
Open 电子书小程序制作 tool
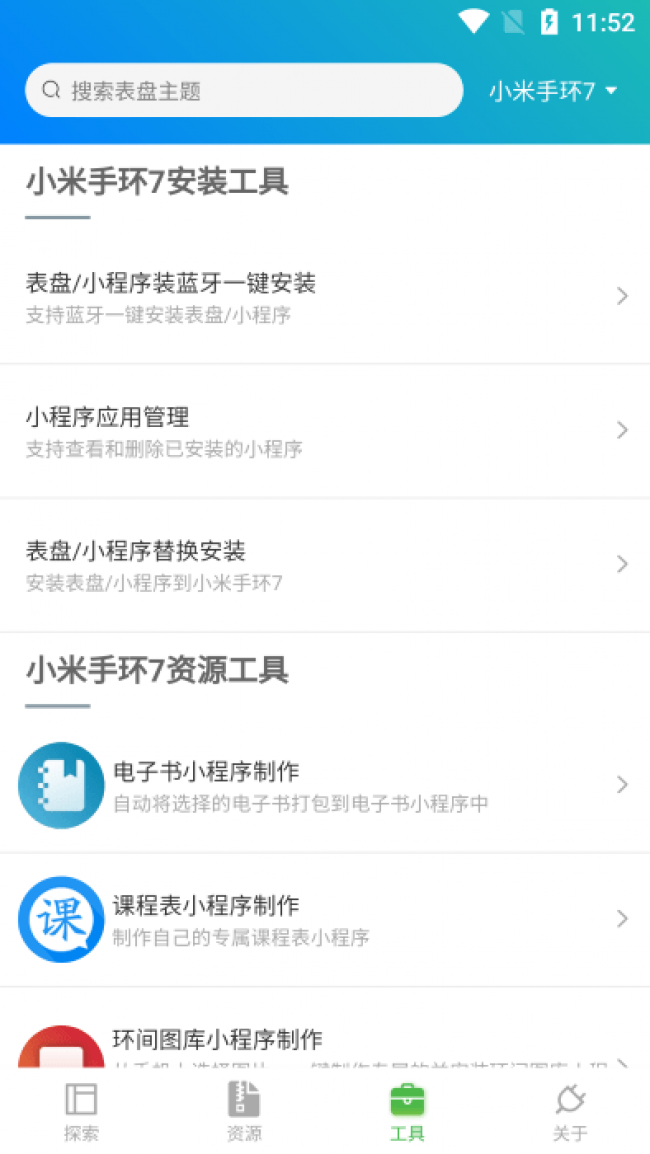coord(325,786)
